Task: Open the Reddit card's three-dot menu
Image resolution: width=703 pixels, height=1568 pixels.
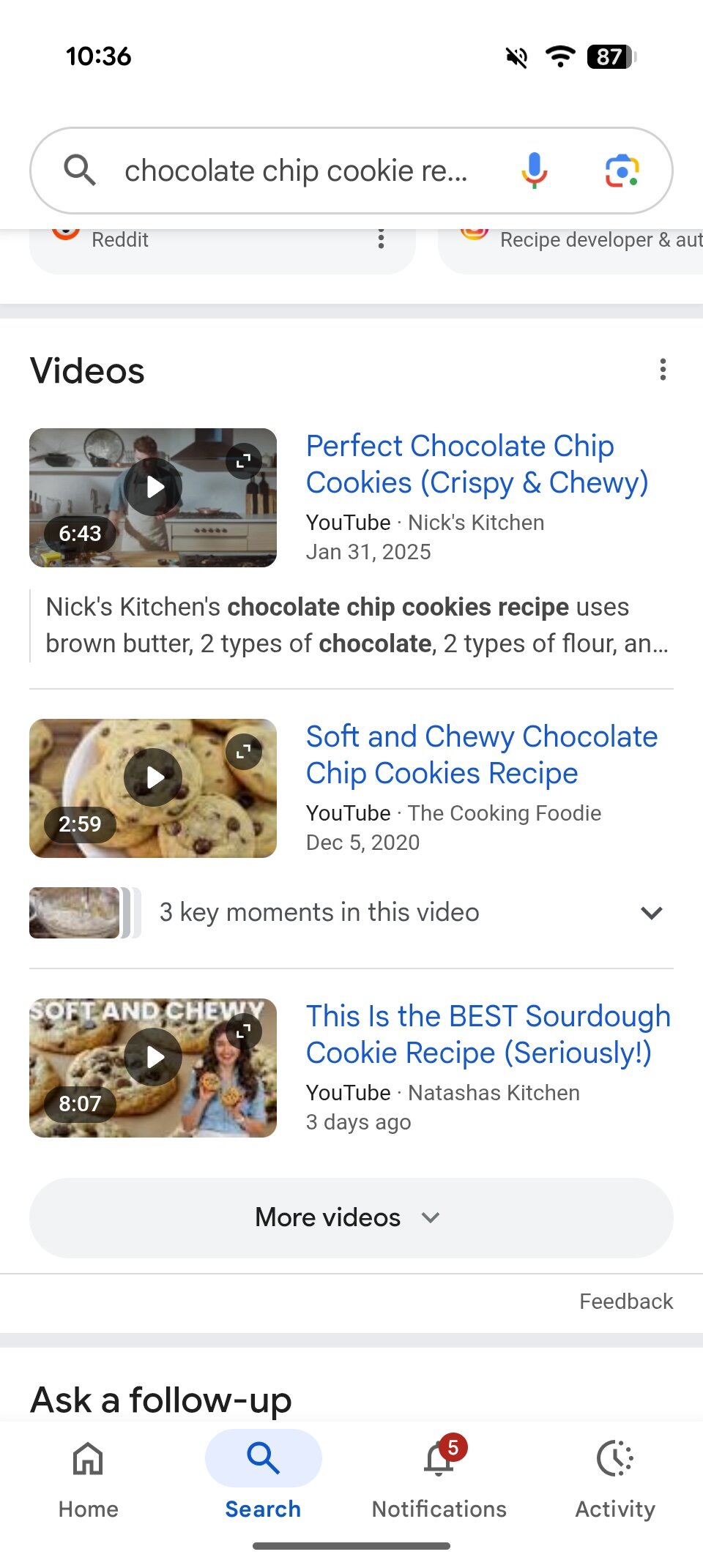Action: (x=381, y=239)
